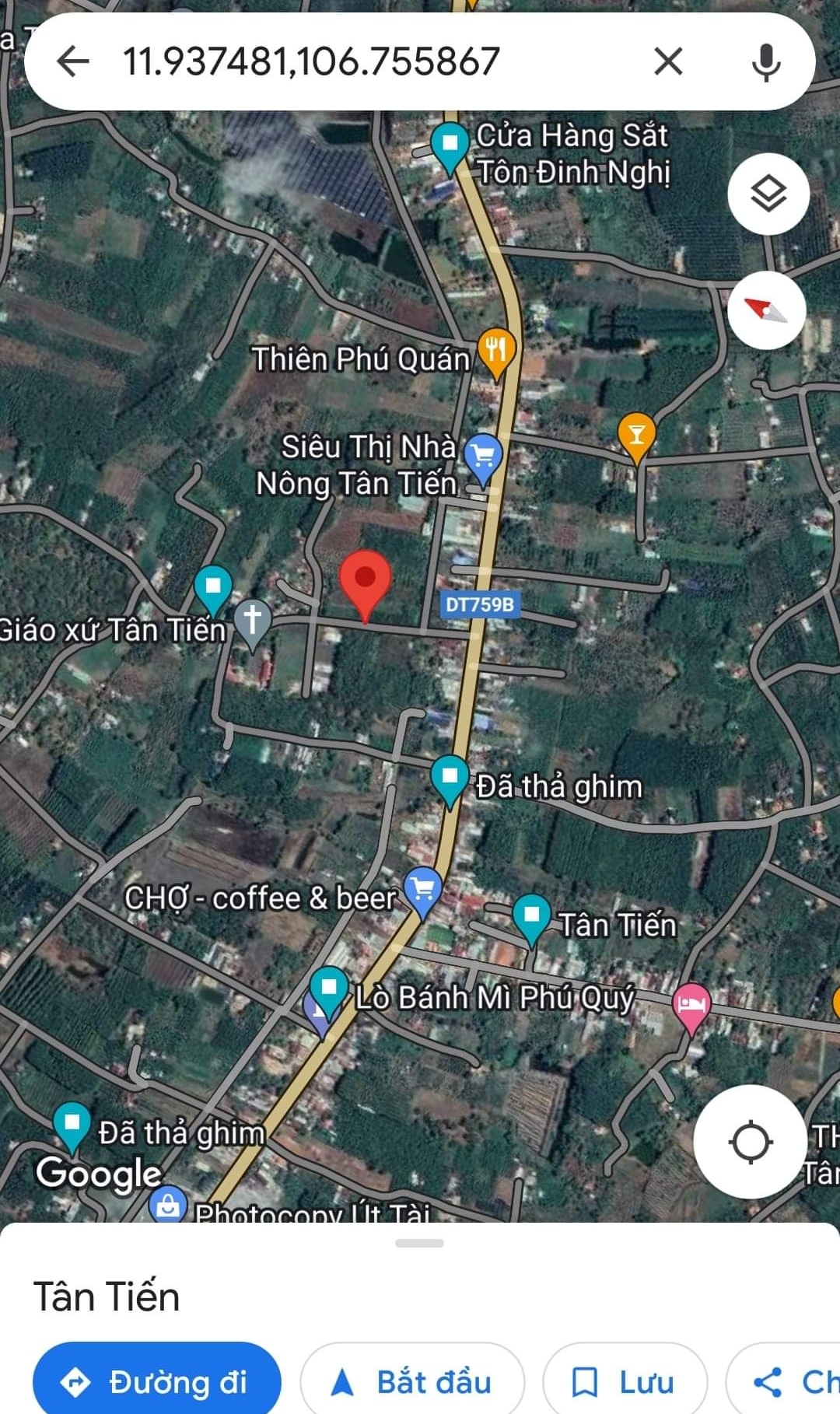This screenshot has width=840, height=1414.
Task: Reset map orientation with the compass
Action: (767, 310)
